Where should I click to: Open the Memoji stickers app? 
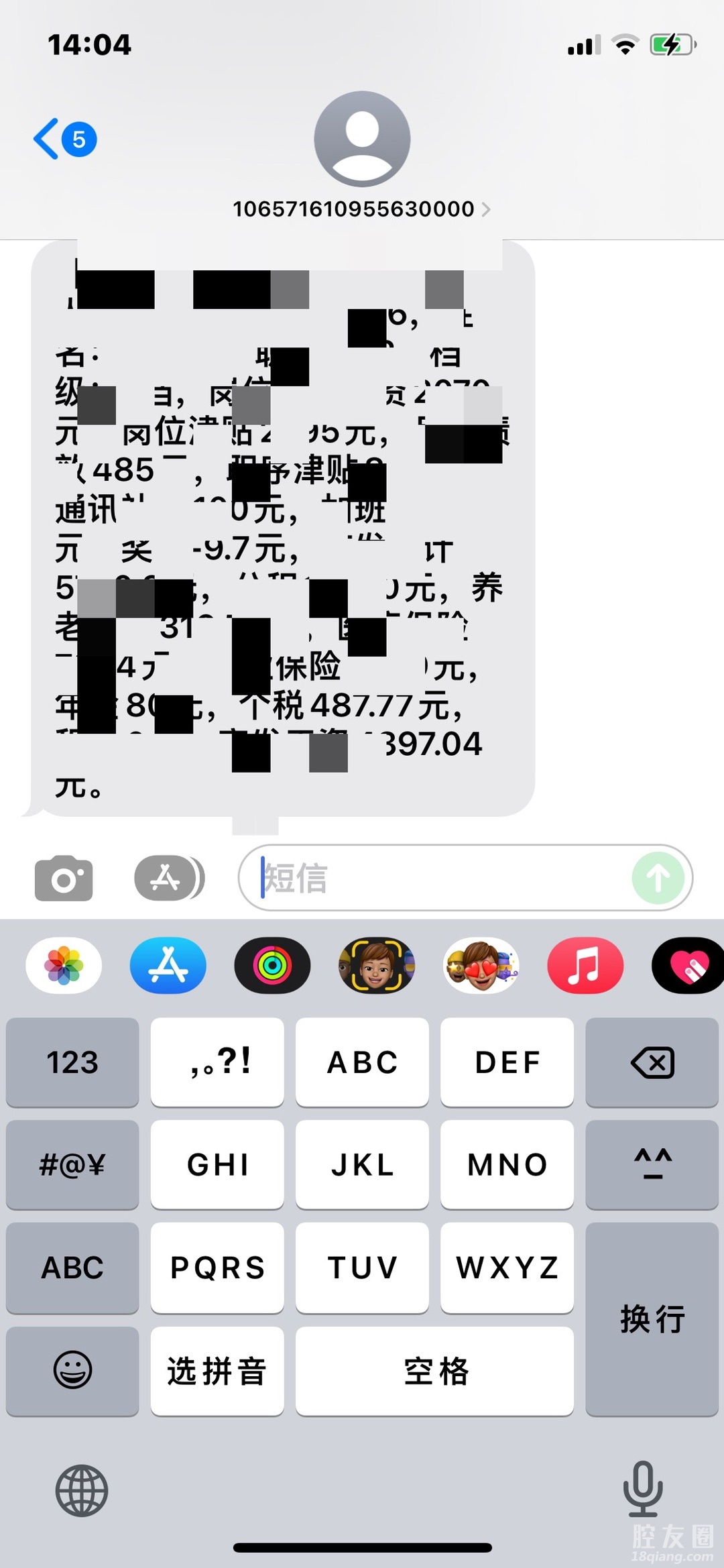point(481,966)
